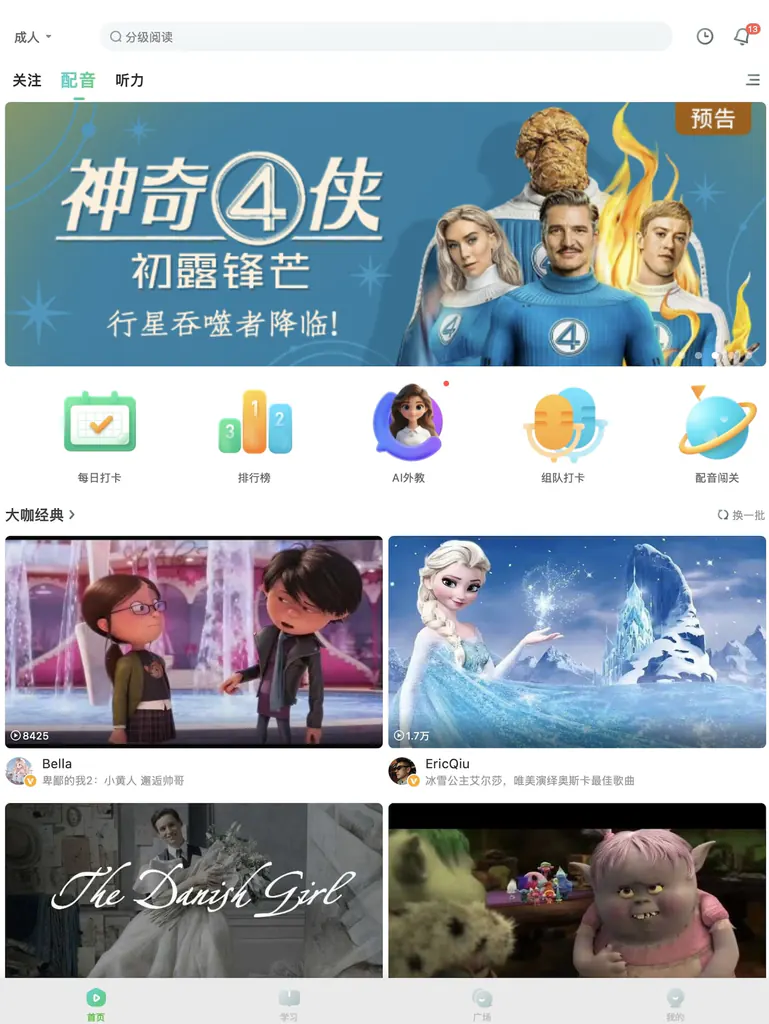Viewport: 769px width, 1024px height.
Task: Open The Danish Girl video
Action: tap(194, 890)
